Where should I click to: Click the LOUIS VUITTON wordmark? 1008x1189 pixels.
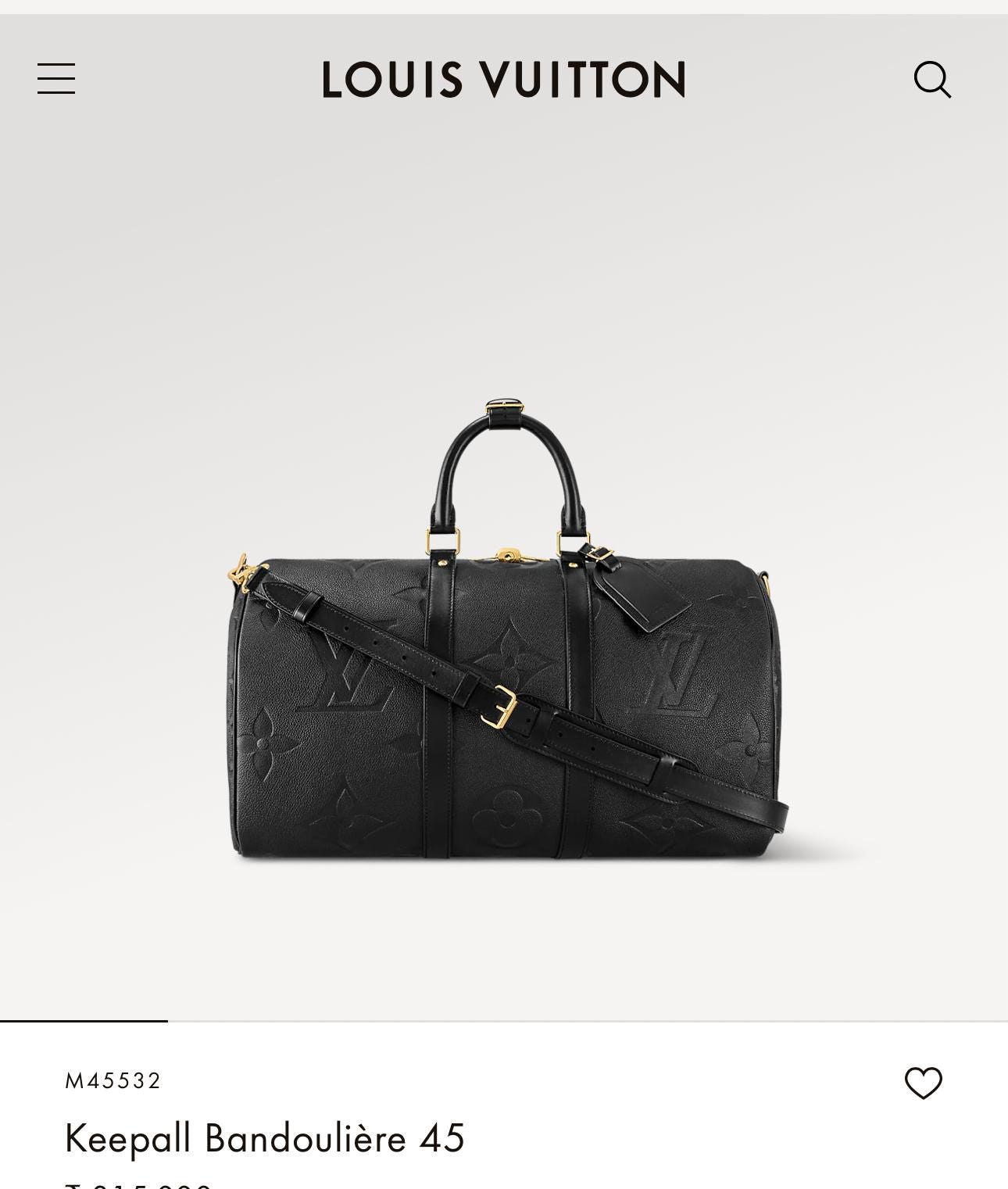pyautogui.click(x=503, y=79)
